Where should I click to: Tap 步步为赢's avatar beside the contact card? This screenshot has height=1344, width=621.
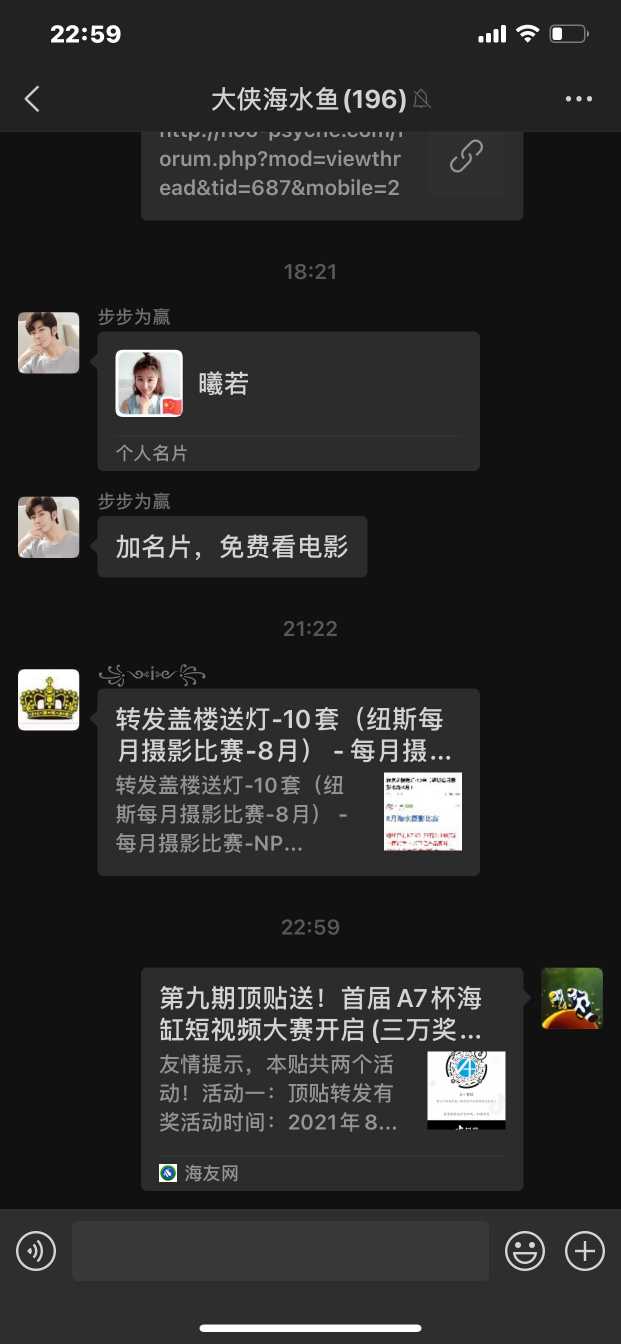[49, 342]
